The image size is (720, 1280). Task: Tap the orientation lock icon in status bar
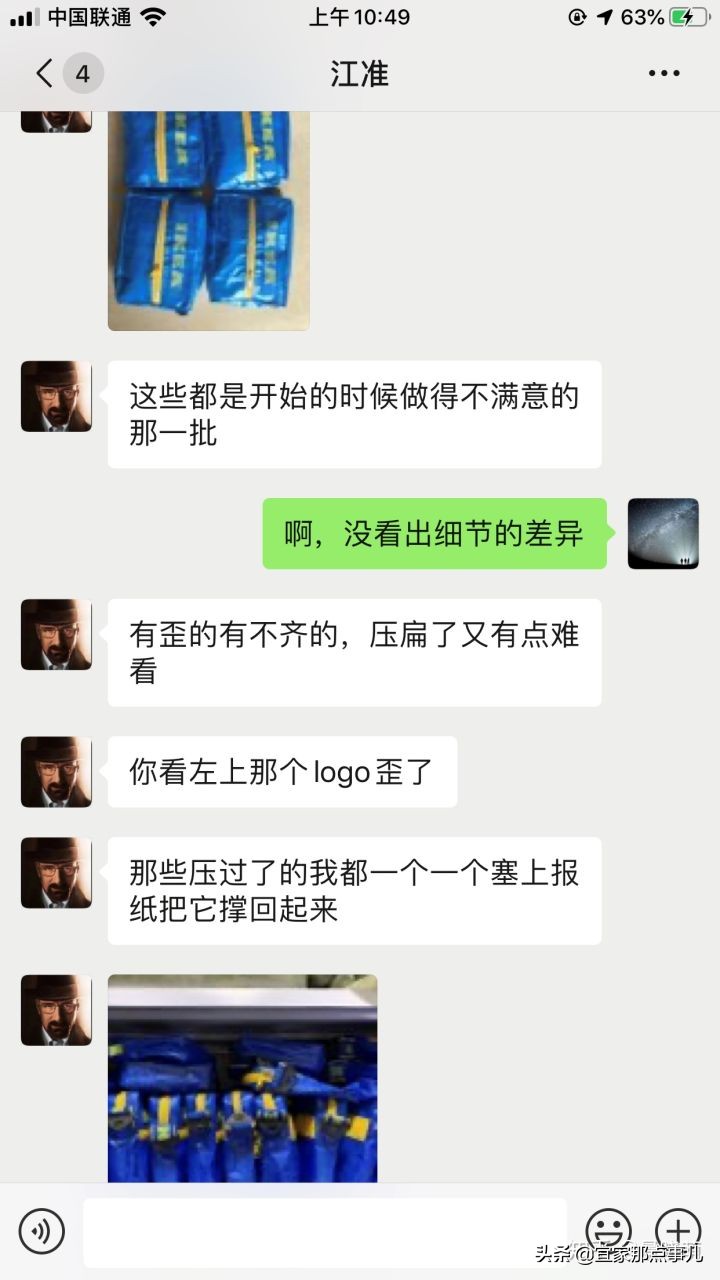[575, 16]
